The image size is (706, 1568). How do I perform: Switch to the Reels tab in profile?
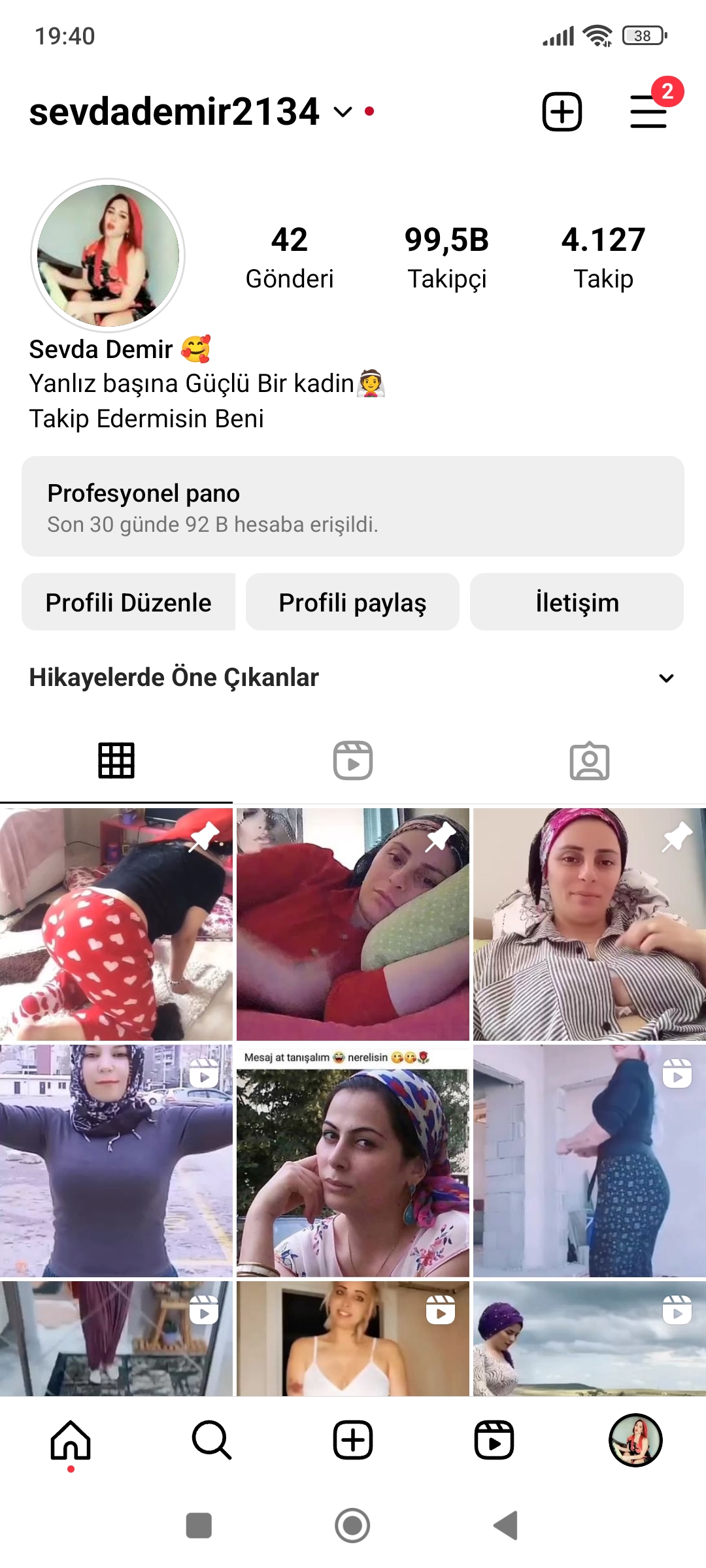(353, 760)
